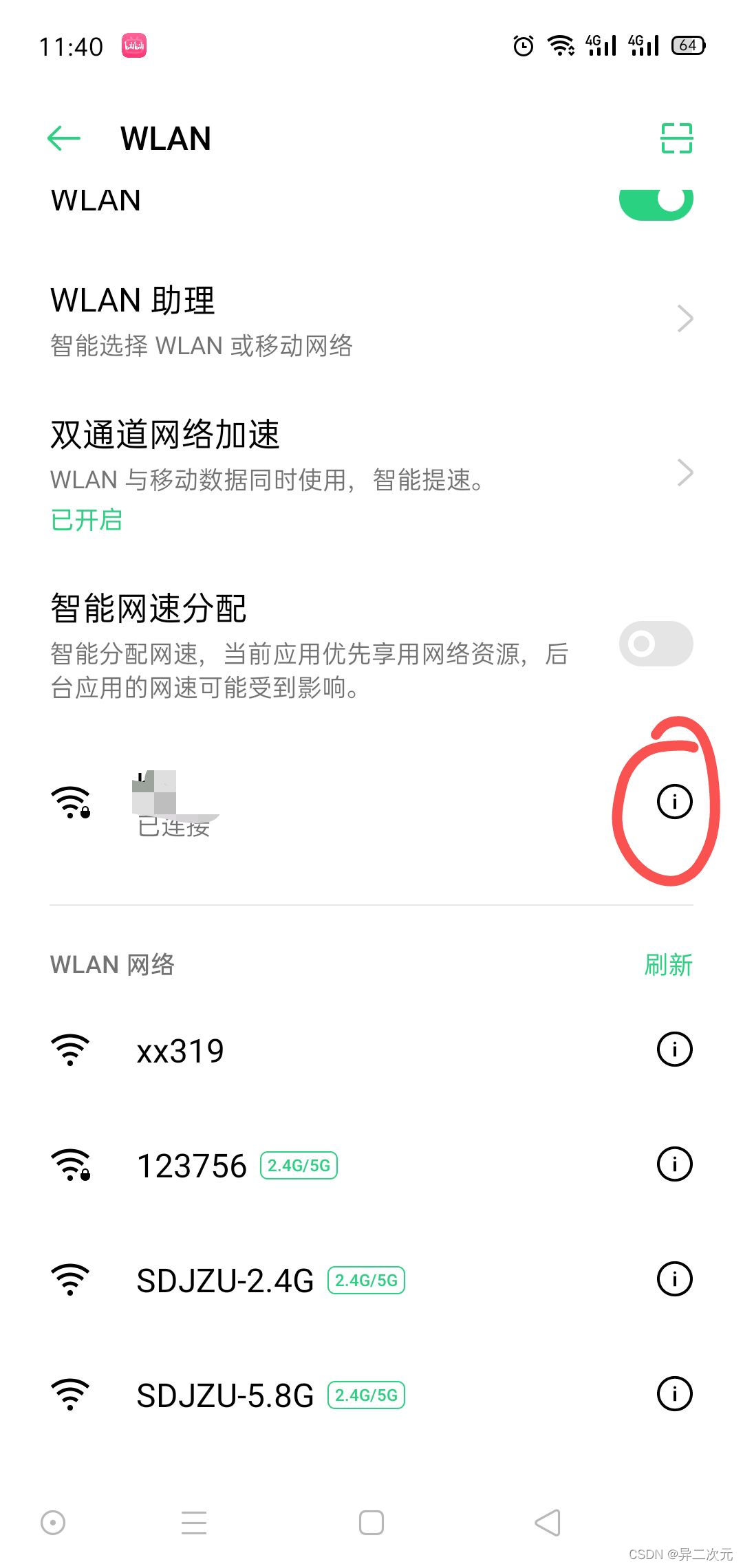Tap the system home button
Image resolution: width=743 pixels, height=1568 pixels.
point(371,1523)
